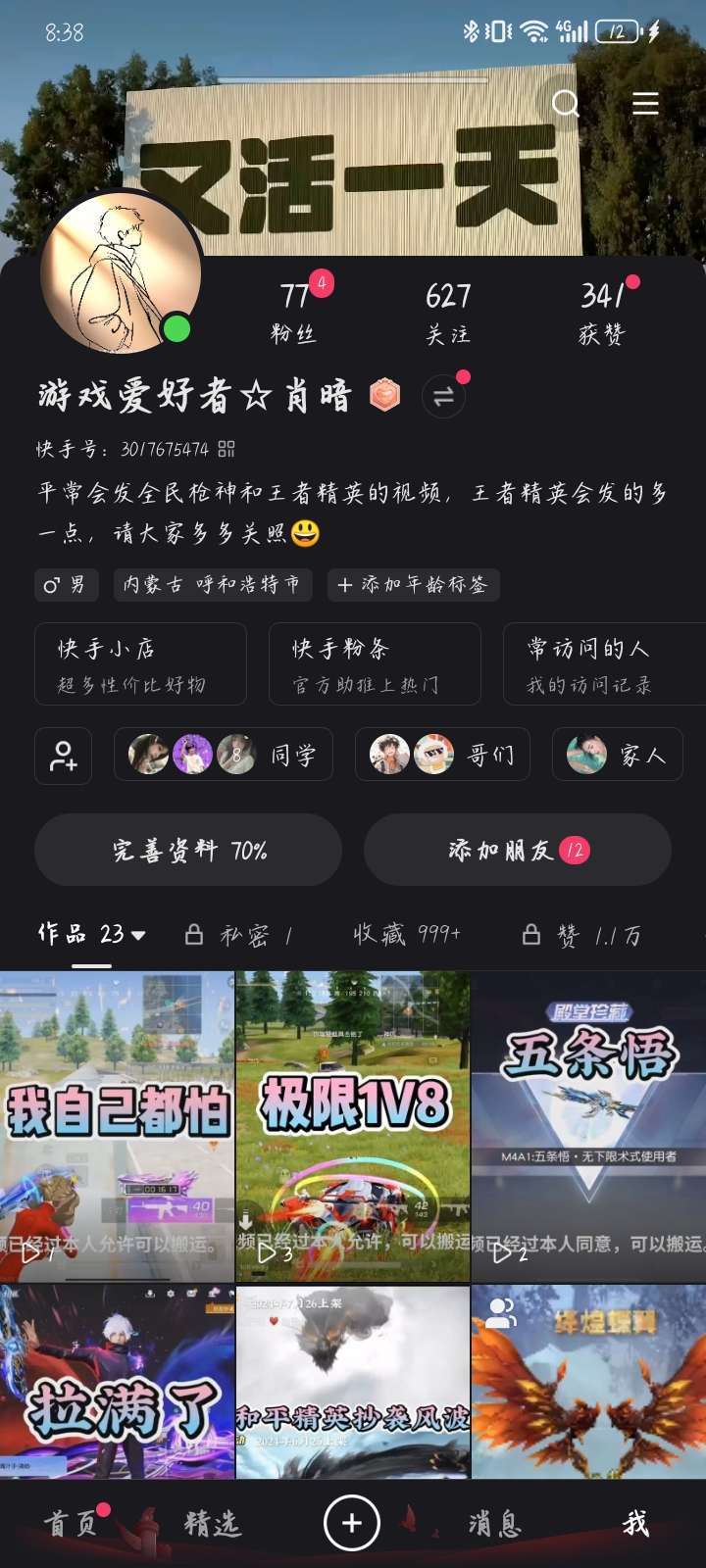Open the 极限1V8 video
706x1568 pixels.
click(x=353, y=1125)
